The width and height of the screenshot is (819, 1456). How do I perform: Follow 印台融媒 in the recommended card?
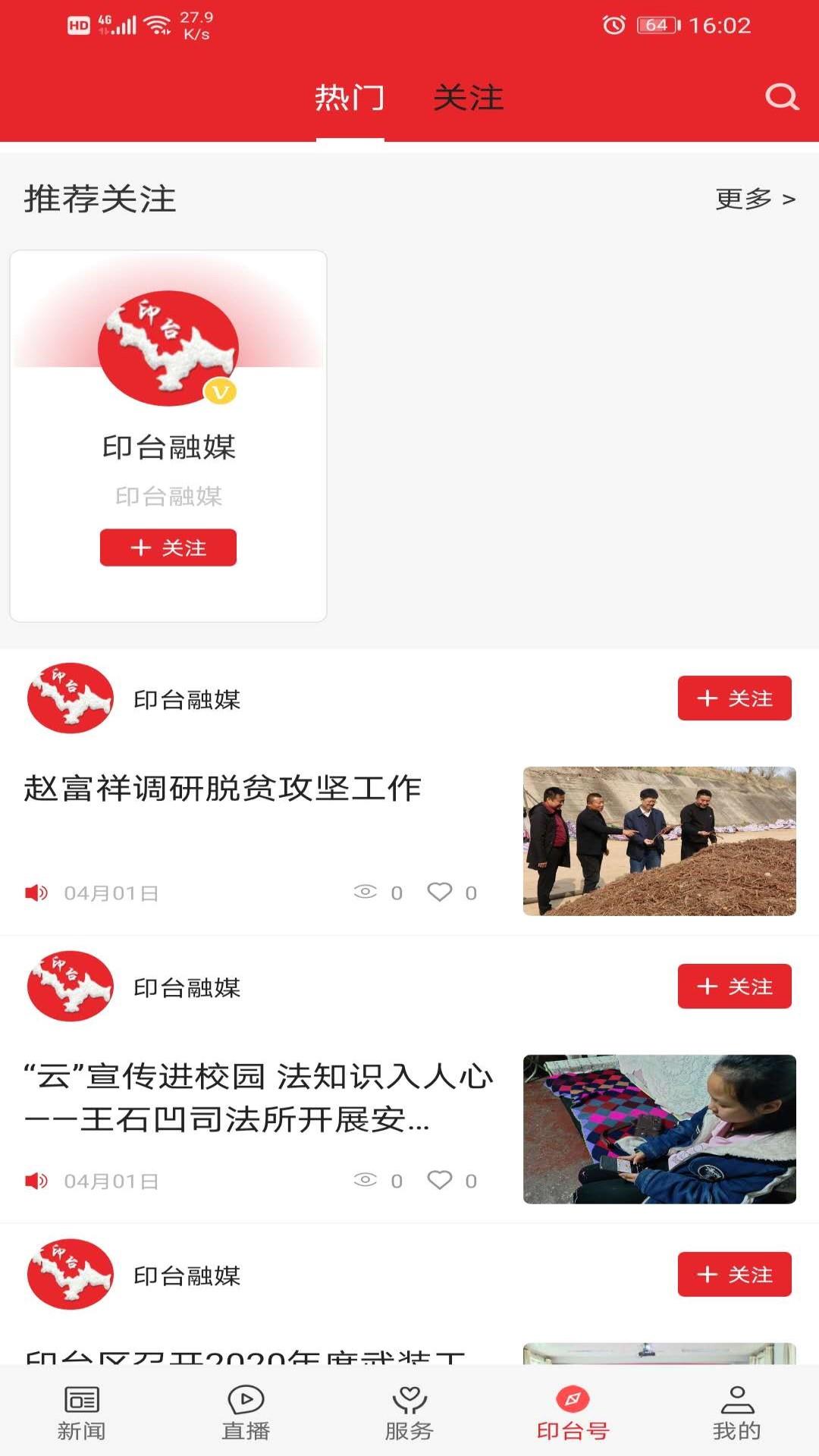click(x=168, y=548)
